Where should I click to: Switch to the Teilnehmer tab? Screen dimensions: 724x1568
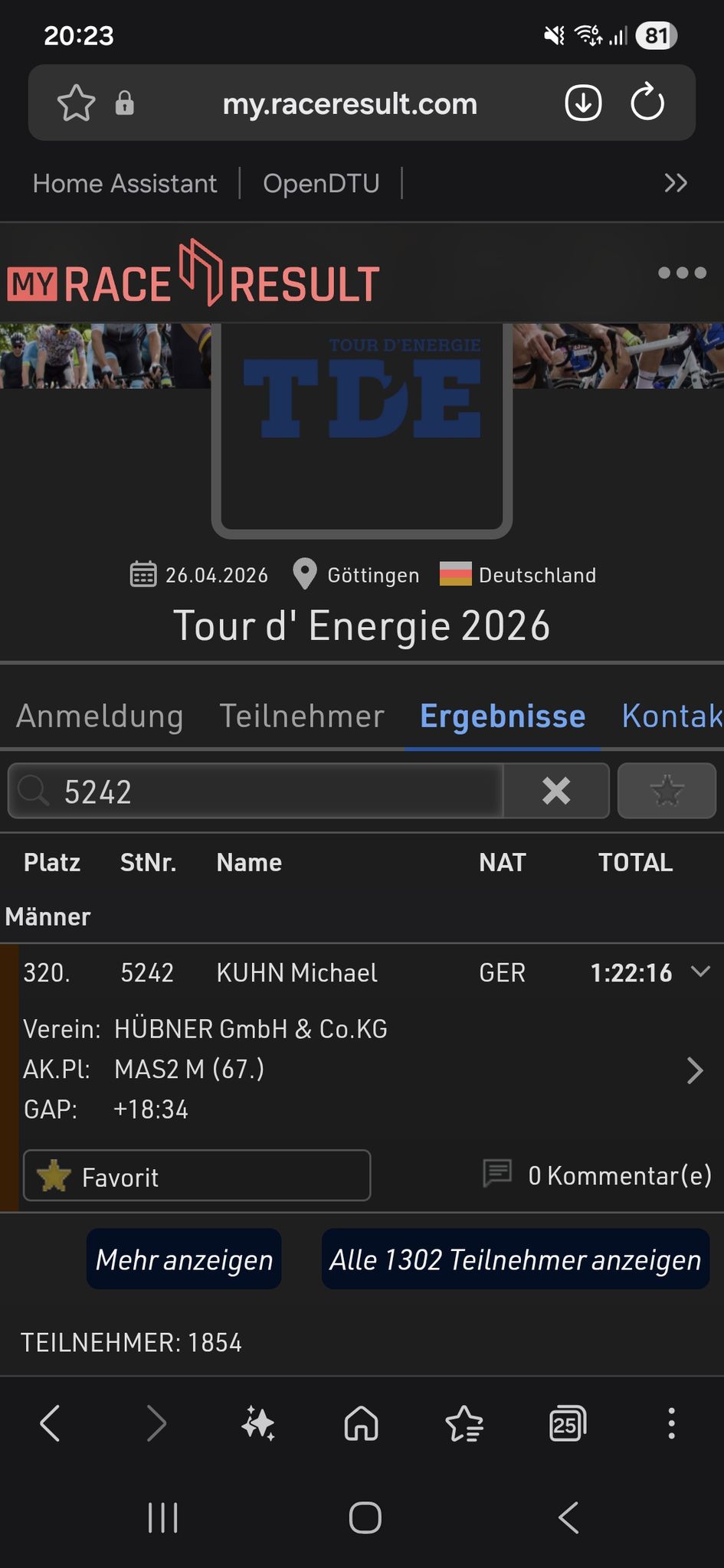pos(302,717)
